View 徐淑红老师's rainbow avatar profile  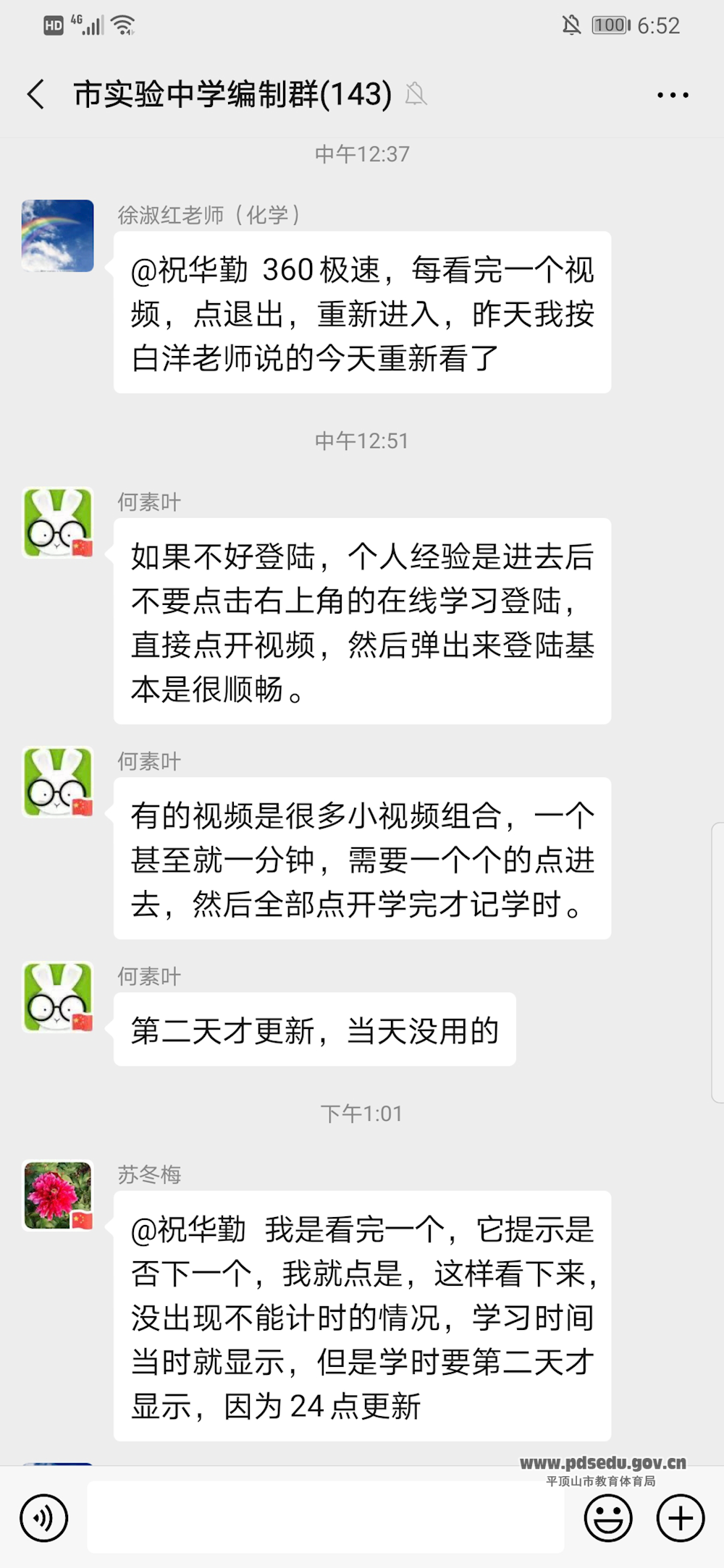[58, 236]
